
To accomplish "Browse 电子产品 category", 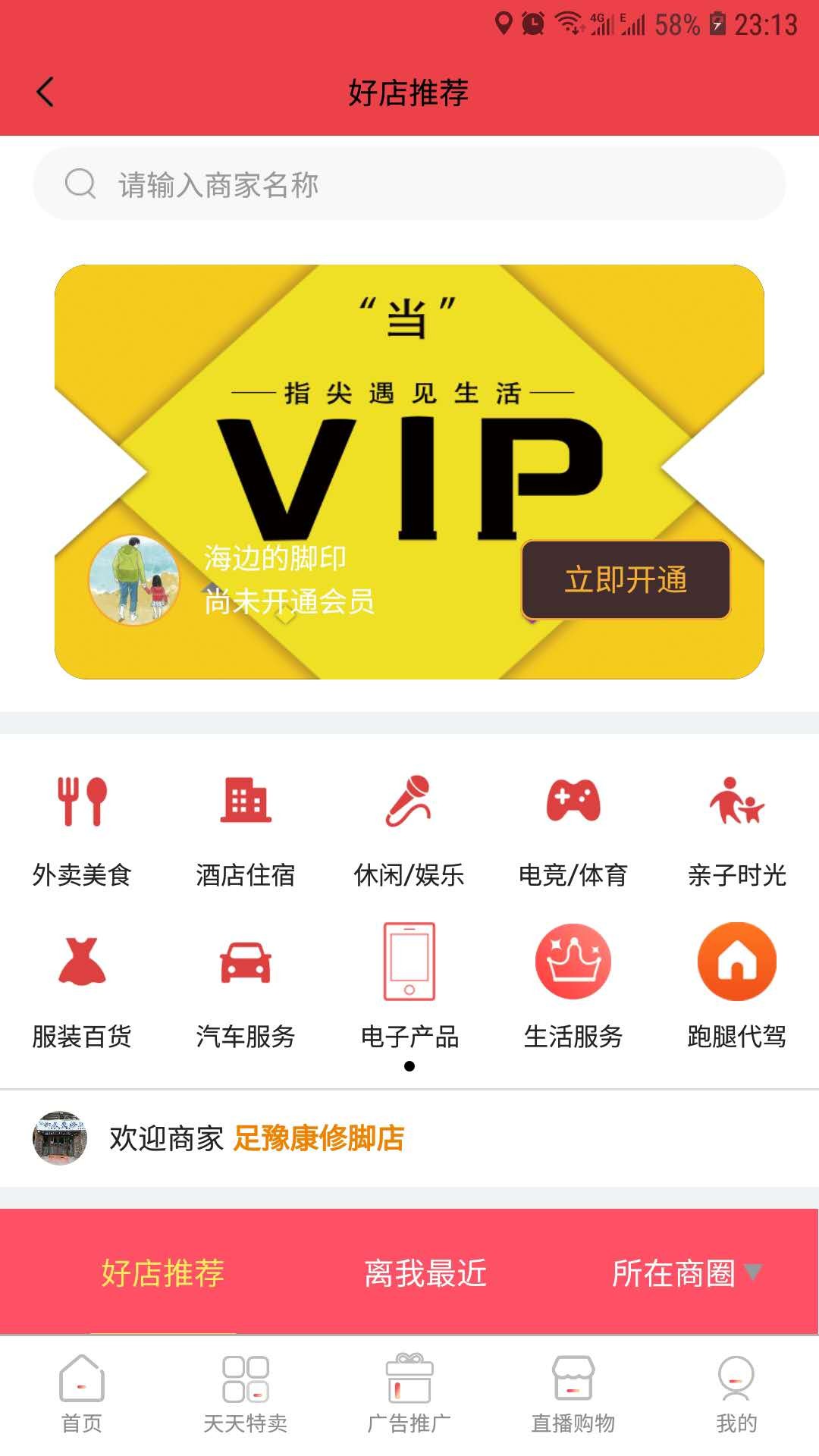I will click(409, 986).
